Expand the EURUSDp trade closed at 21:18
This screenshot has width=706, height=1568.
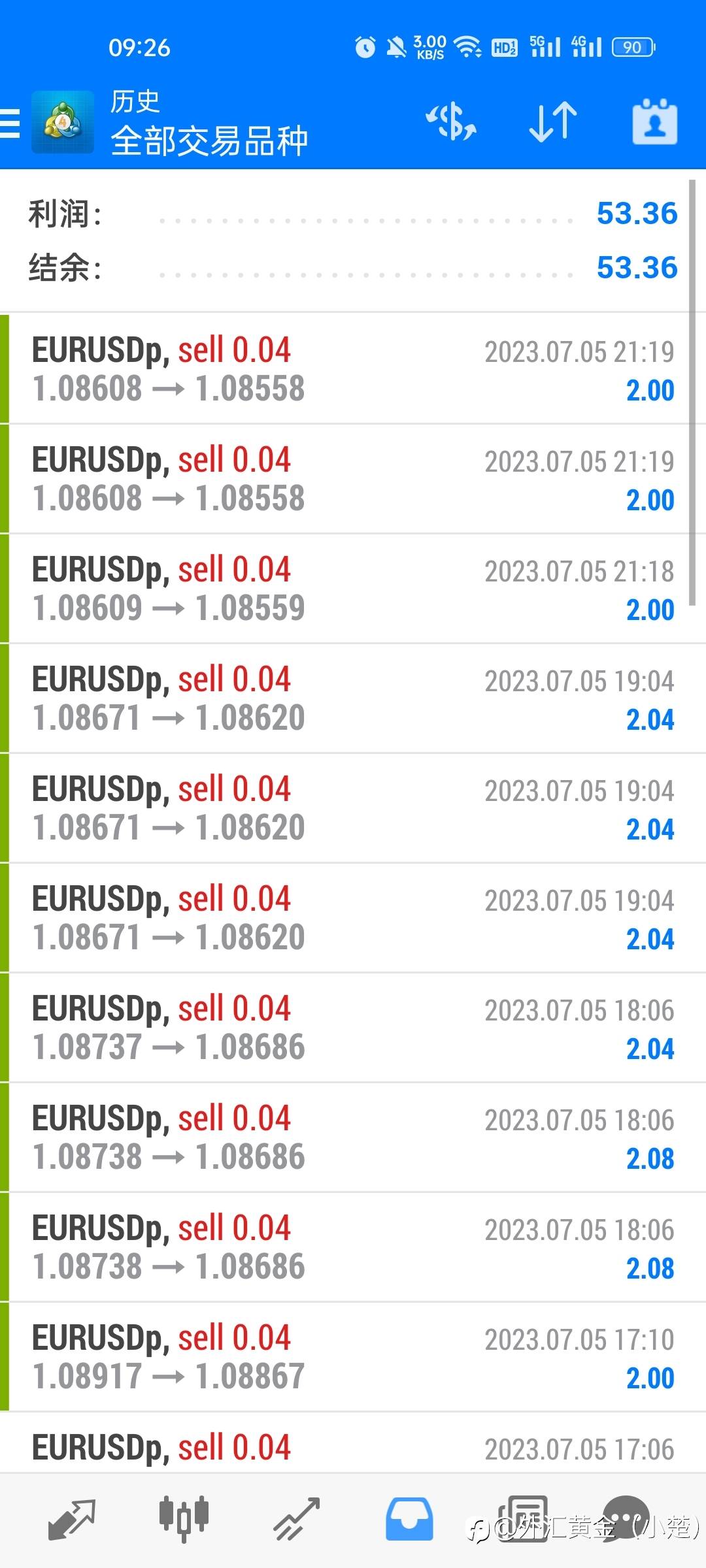[353, 589]
